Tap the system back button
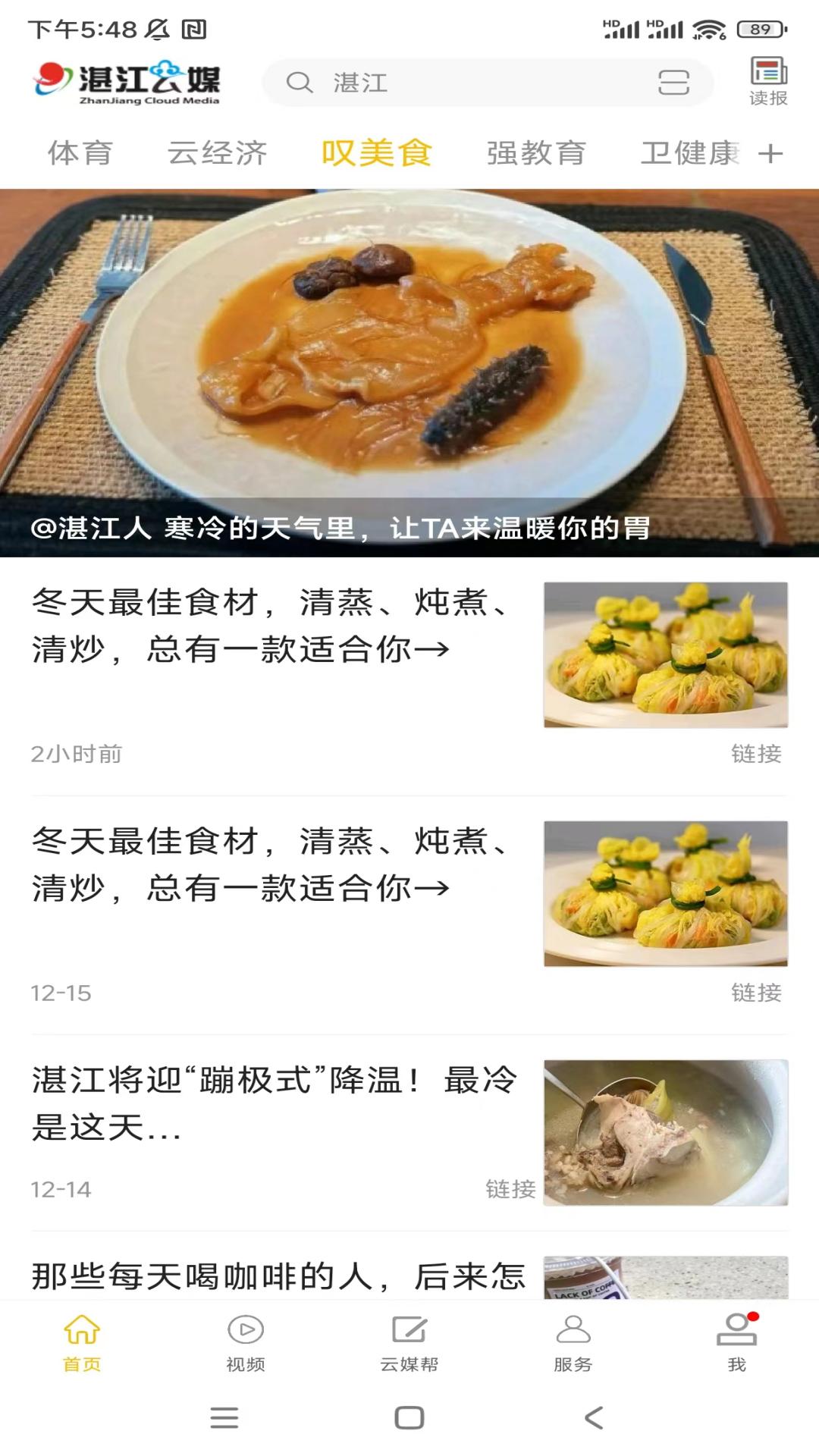This screenshot has width=819, height=1456. [595, 1417]
